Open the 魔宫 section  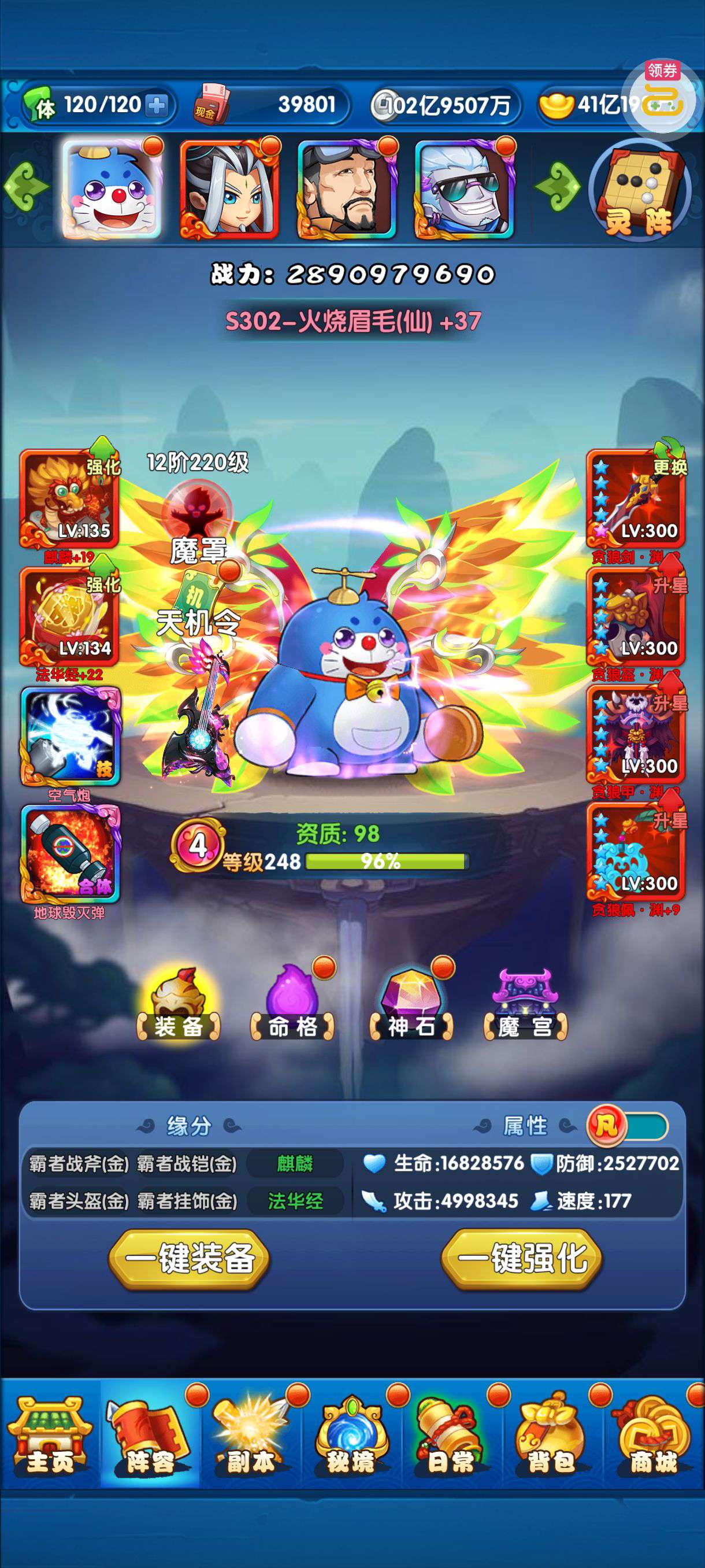click(x=525, y=1004)
